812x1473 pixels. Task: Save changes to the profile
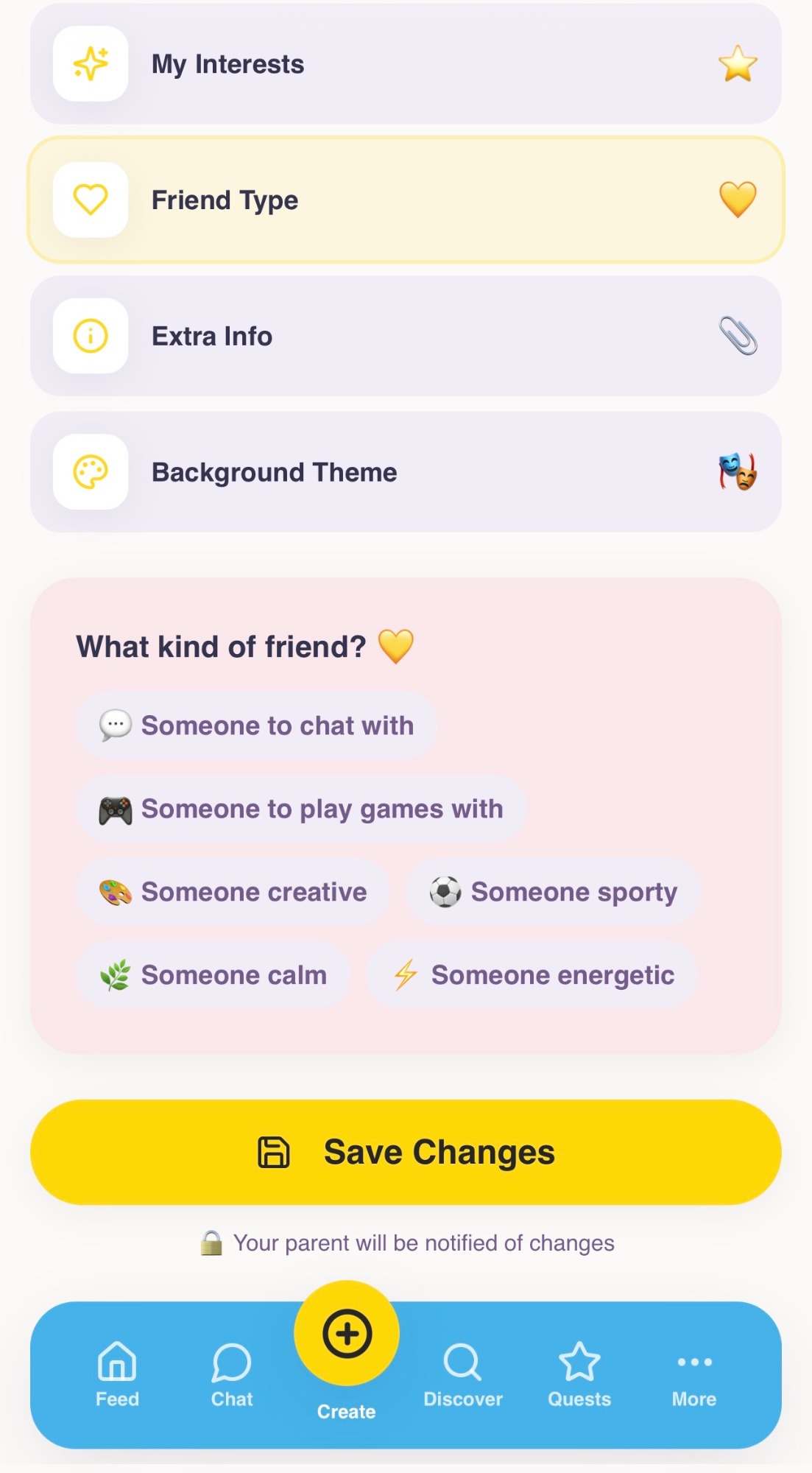[x=406, y=1153]
